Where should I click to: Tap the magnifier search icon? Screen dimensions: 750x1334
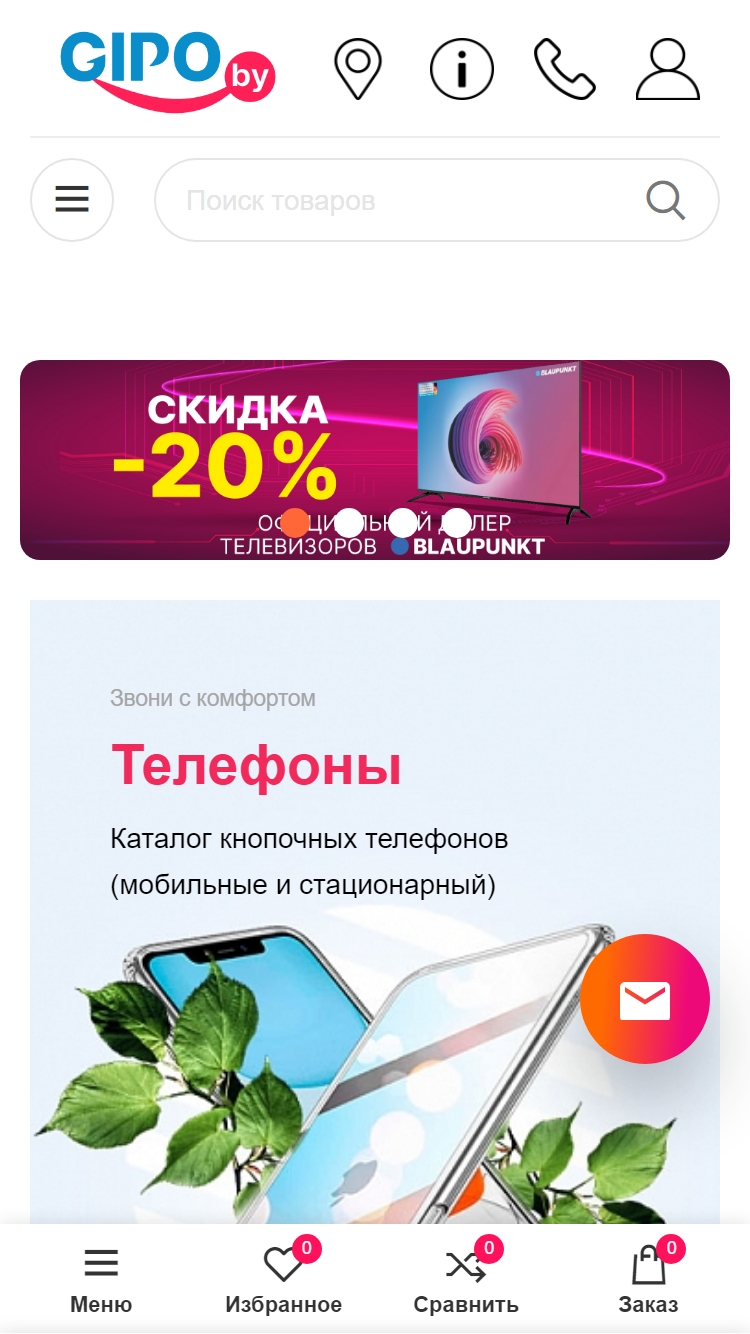click(665, 200)
